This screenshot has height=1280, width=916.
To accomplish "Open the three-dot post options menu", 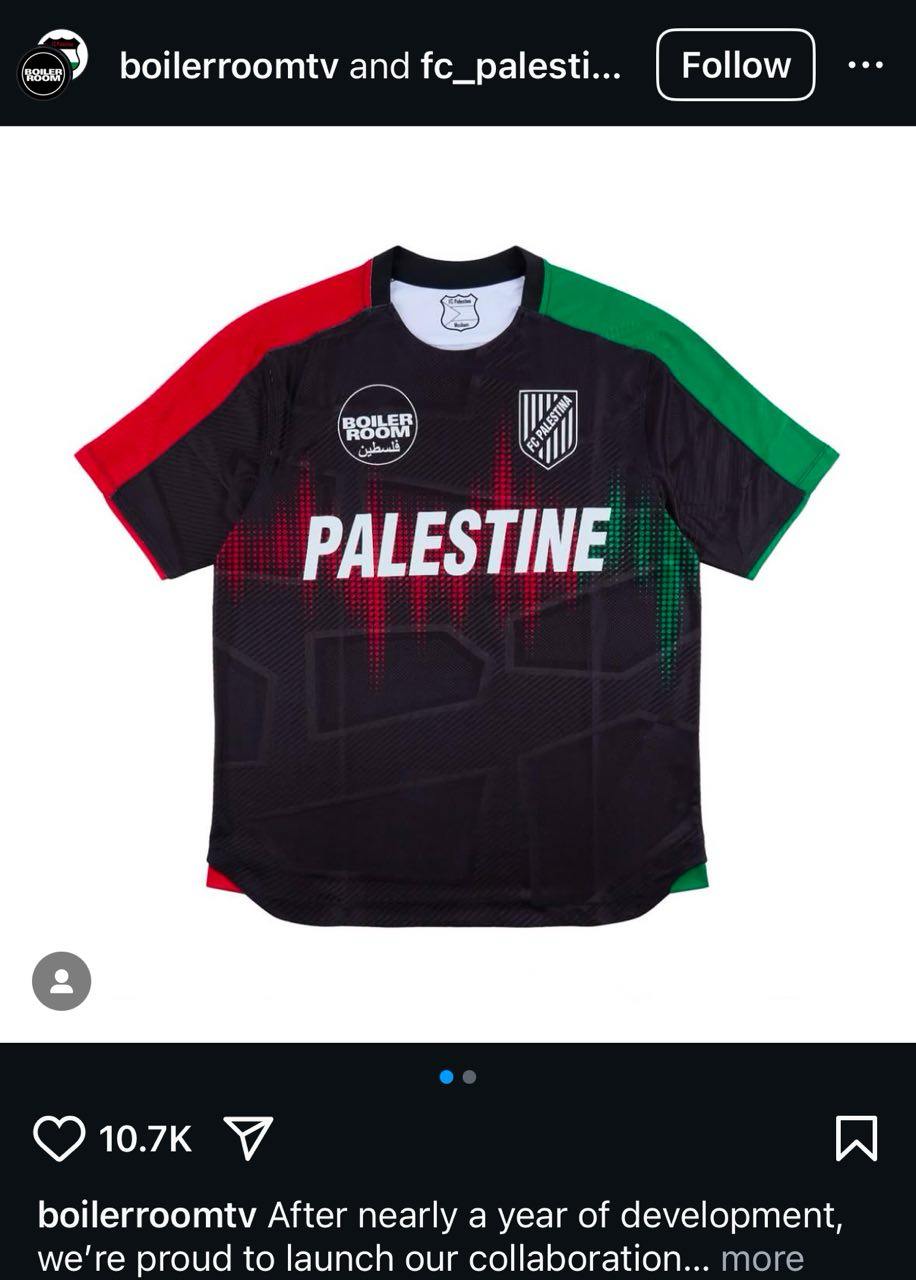I will 864,65.
